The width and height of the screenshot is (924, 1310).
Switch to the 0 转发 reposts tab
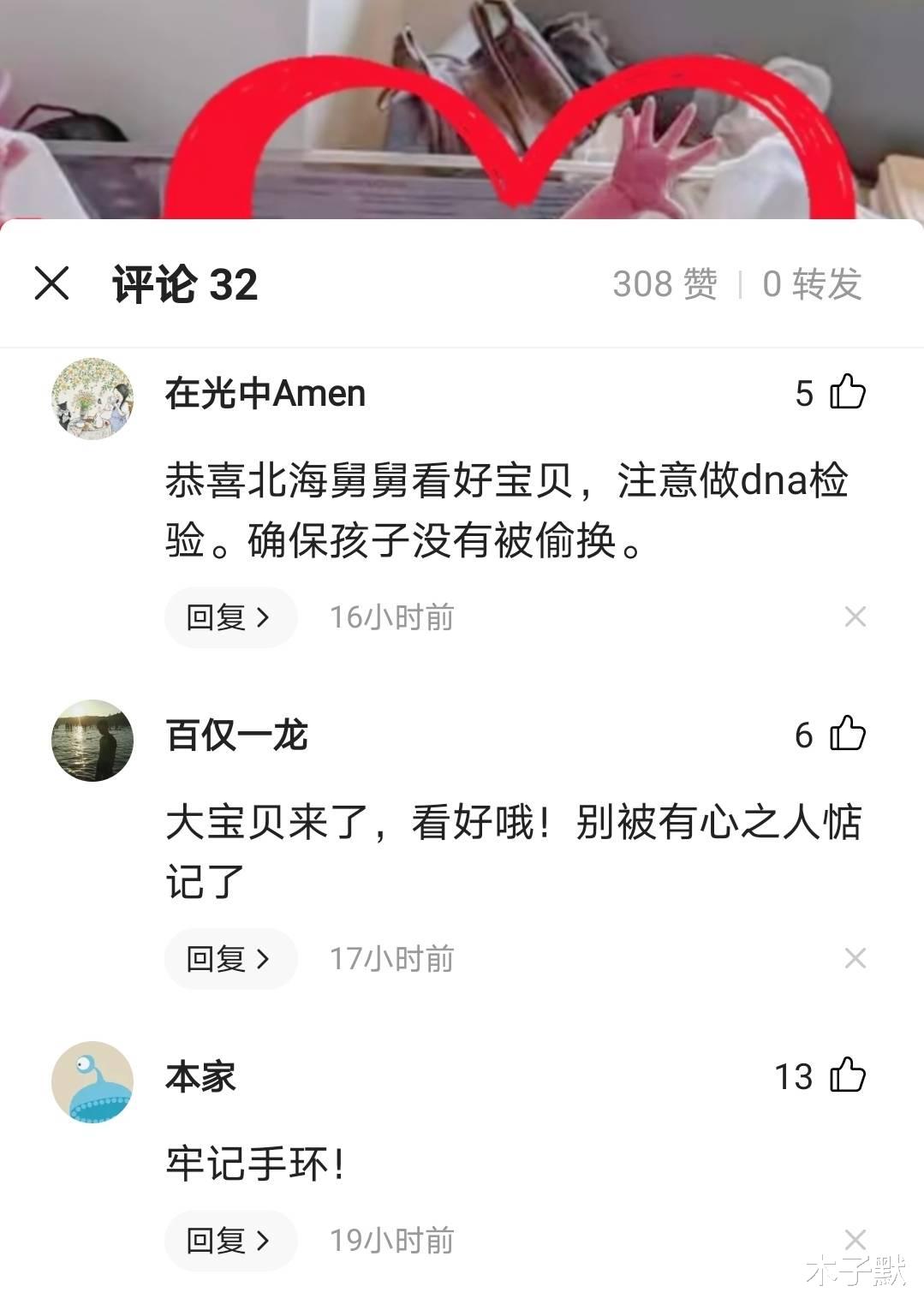click(x=812, y=284)
